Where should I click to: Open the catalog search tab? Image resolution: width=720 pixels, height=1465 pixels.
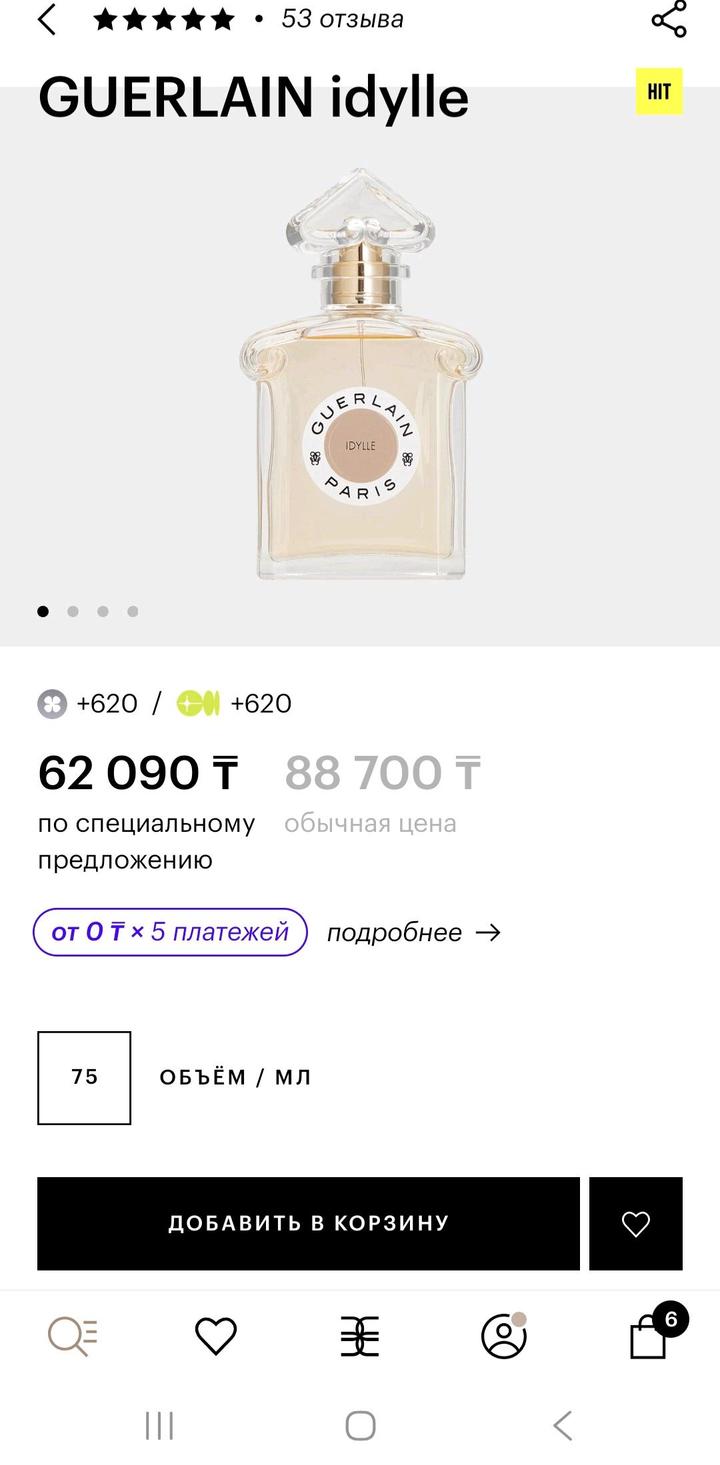[73, 1336]
